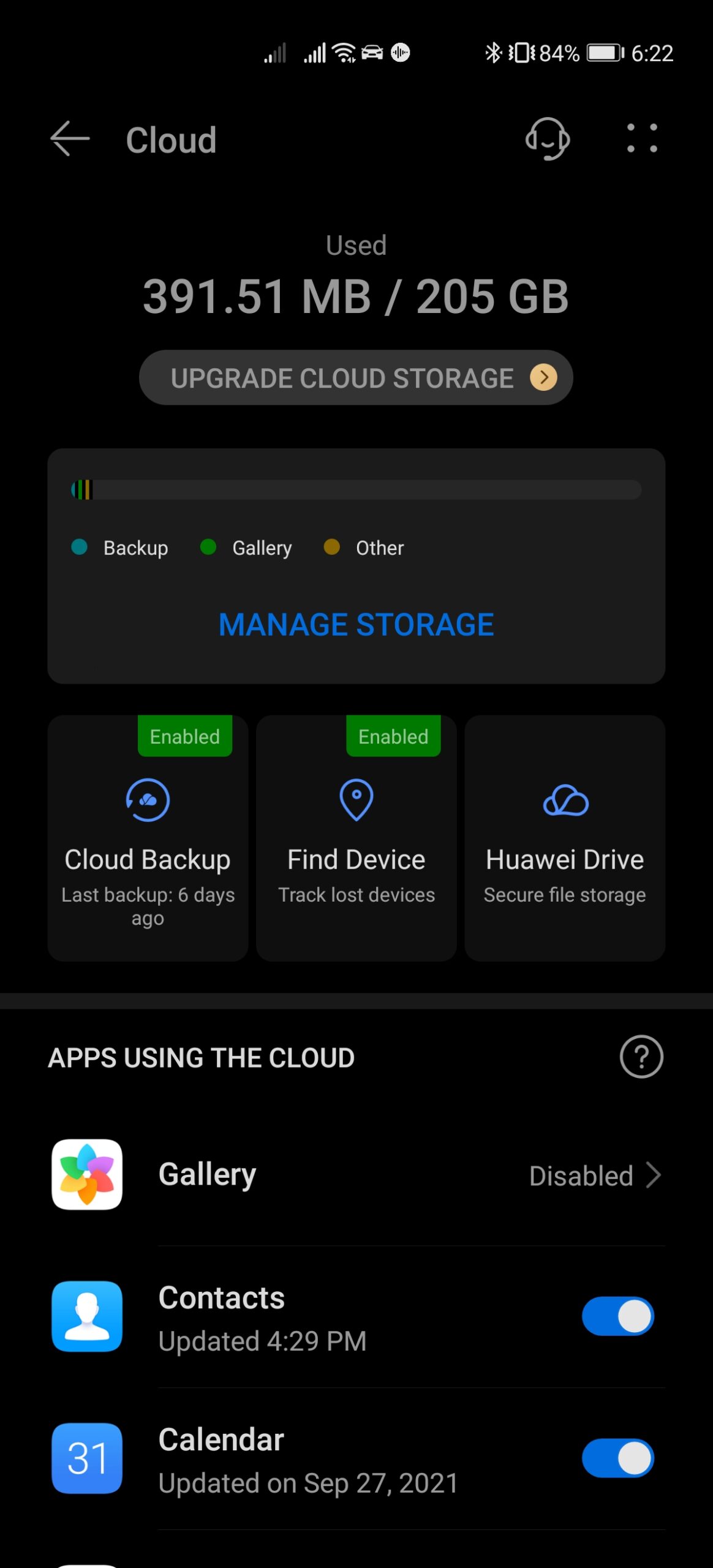Open Gallery cloud sync settings
713x1568 pixels.
356,1175
